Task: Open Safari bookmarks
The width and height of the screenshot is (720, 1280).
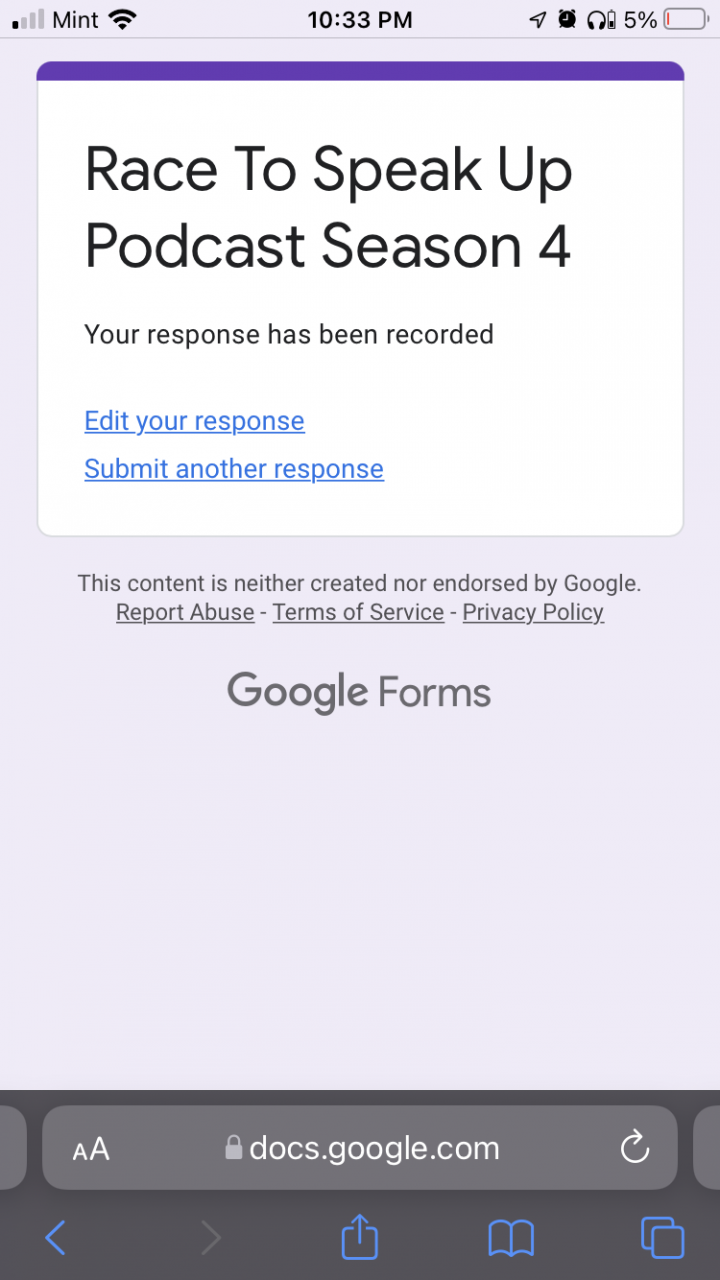Action: click(x=510, y=1238)
